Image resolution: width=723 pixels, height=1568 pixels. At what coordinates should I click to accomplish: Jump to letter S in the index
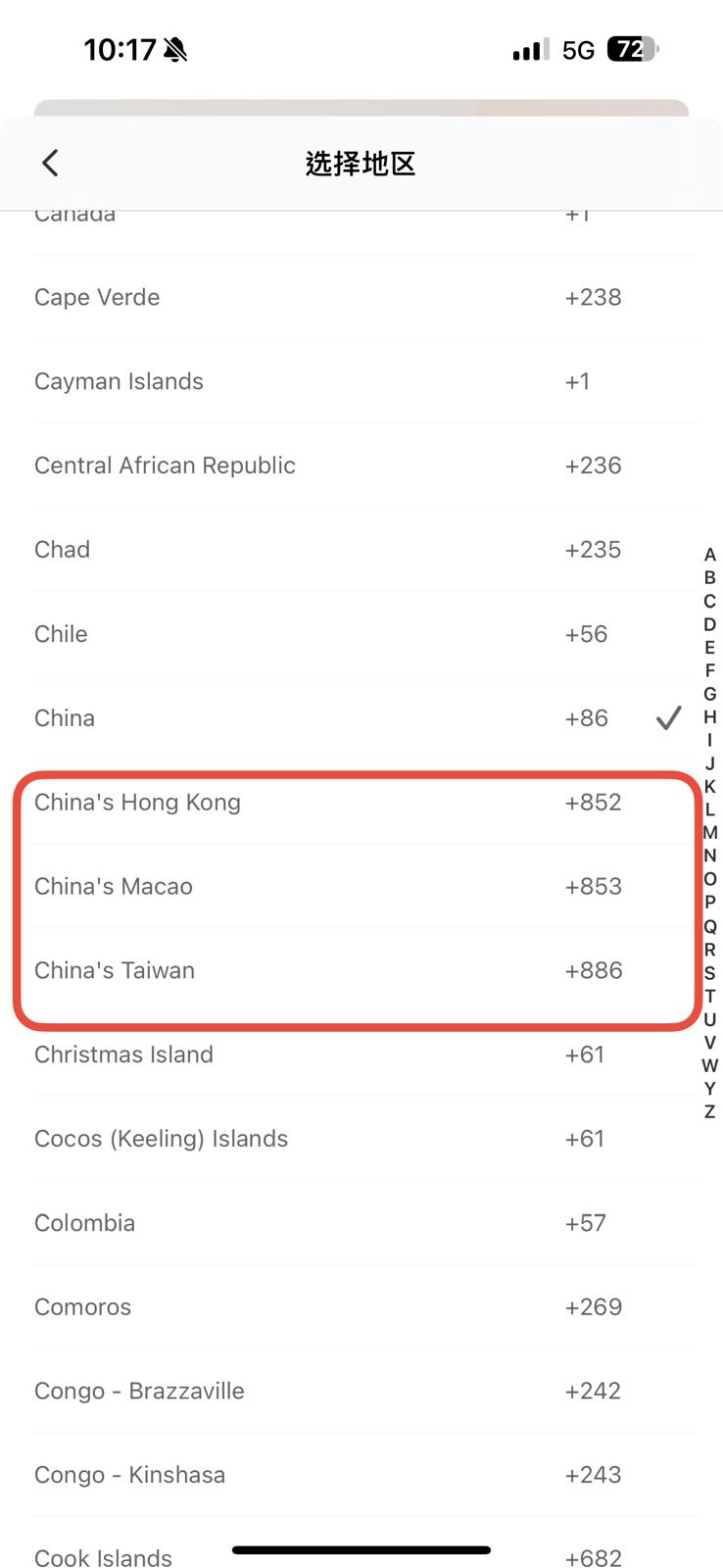tap(709, 973)
